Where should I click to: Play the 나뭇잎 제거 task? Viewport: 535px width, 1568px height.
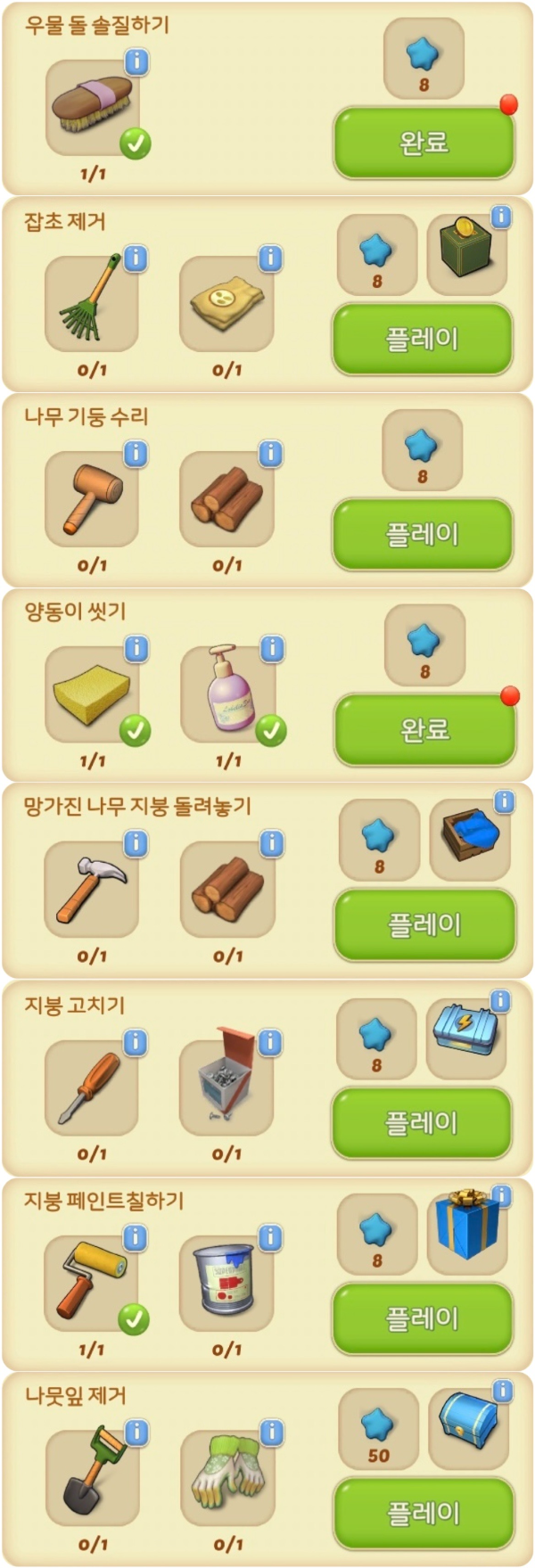424,1513
